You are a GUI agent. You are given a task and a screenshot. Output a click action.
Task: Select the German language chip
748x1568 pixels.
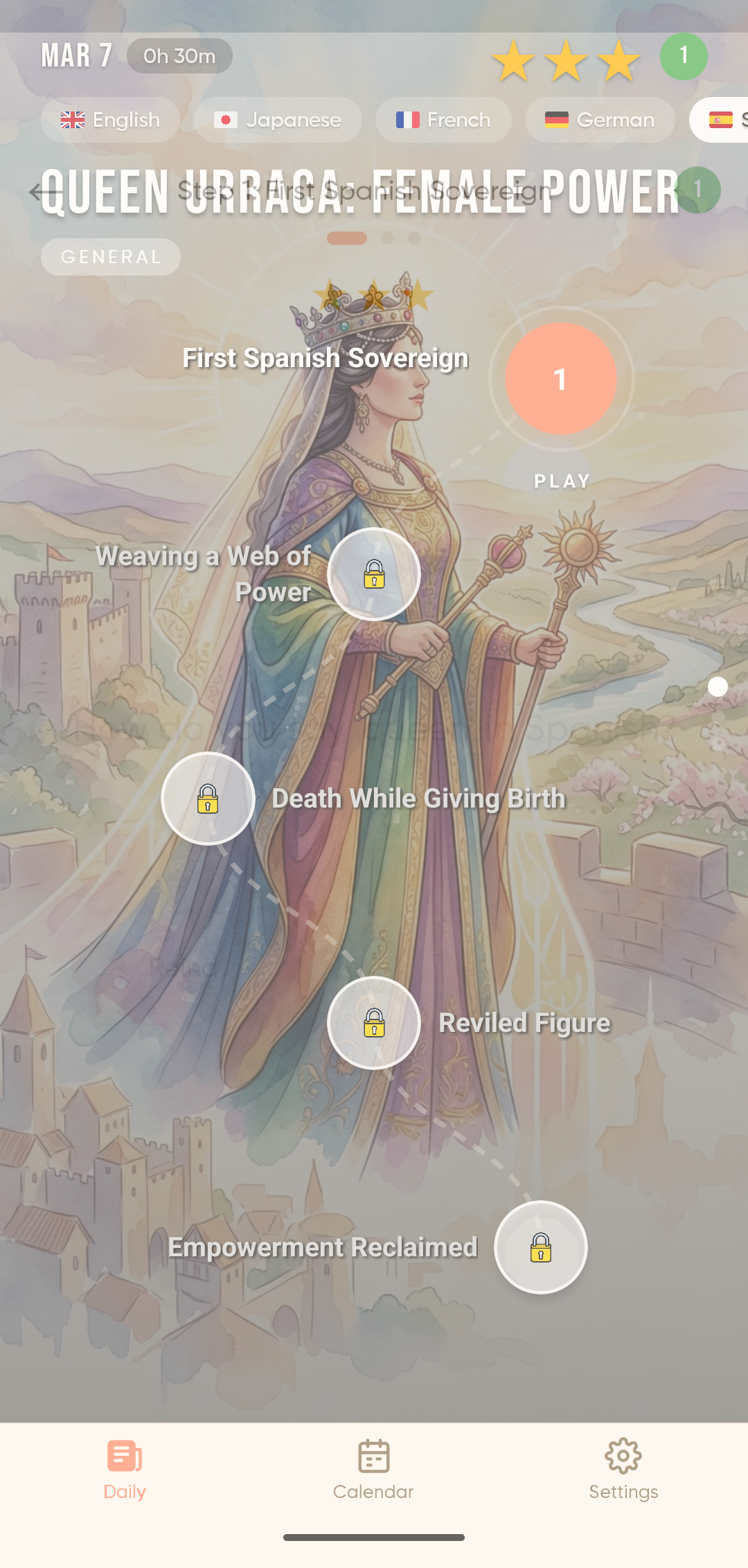(x=600, y=120)
